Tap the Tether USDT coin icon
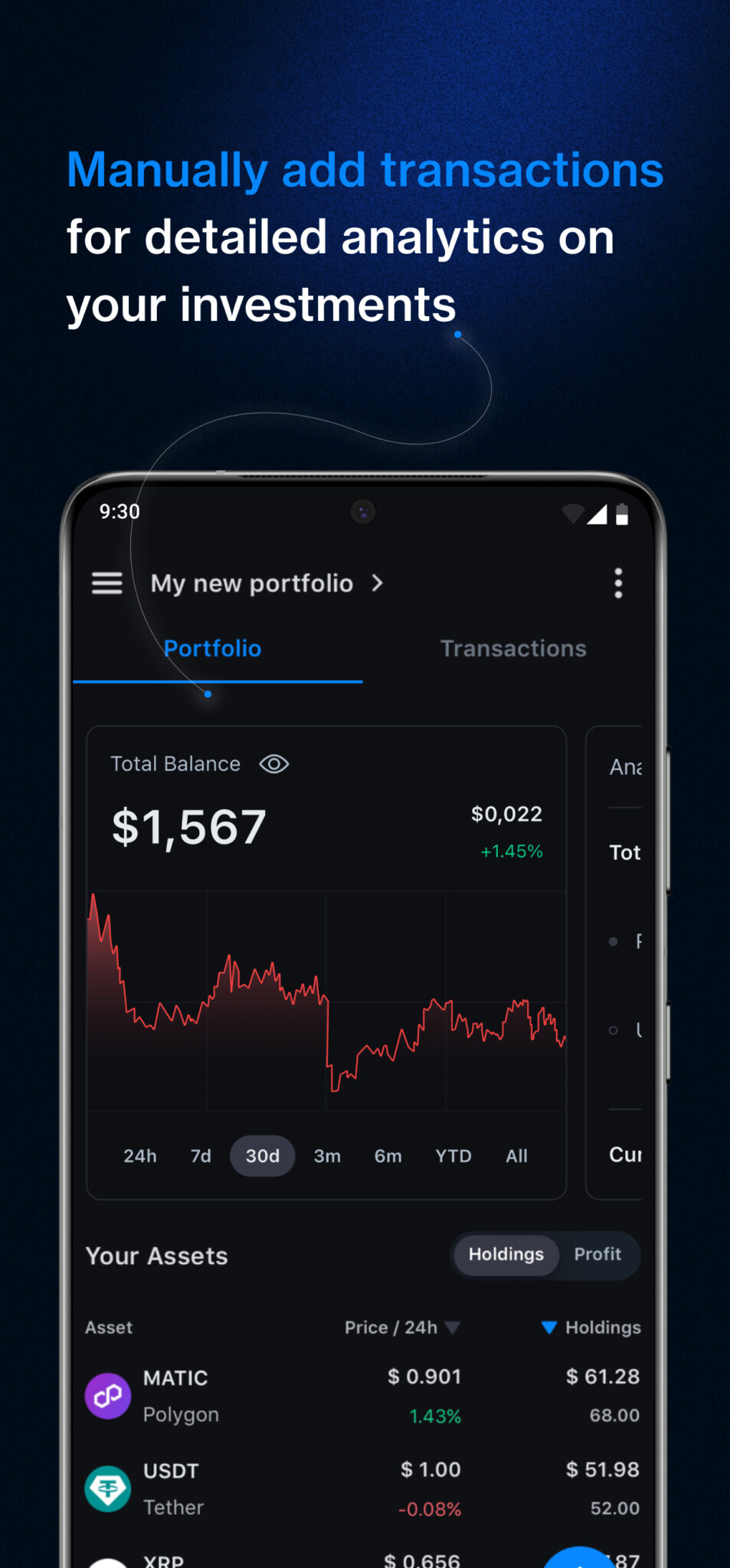Viewport: 730px width, 1568px height. point(107,1488)
